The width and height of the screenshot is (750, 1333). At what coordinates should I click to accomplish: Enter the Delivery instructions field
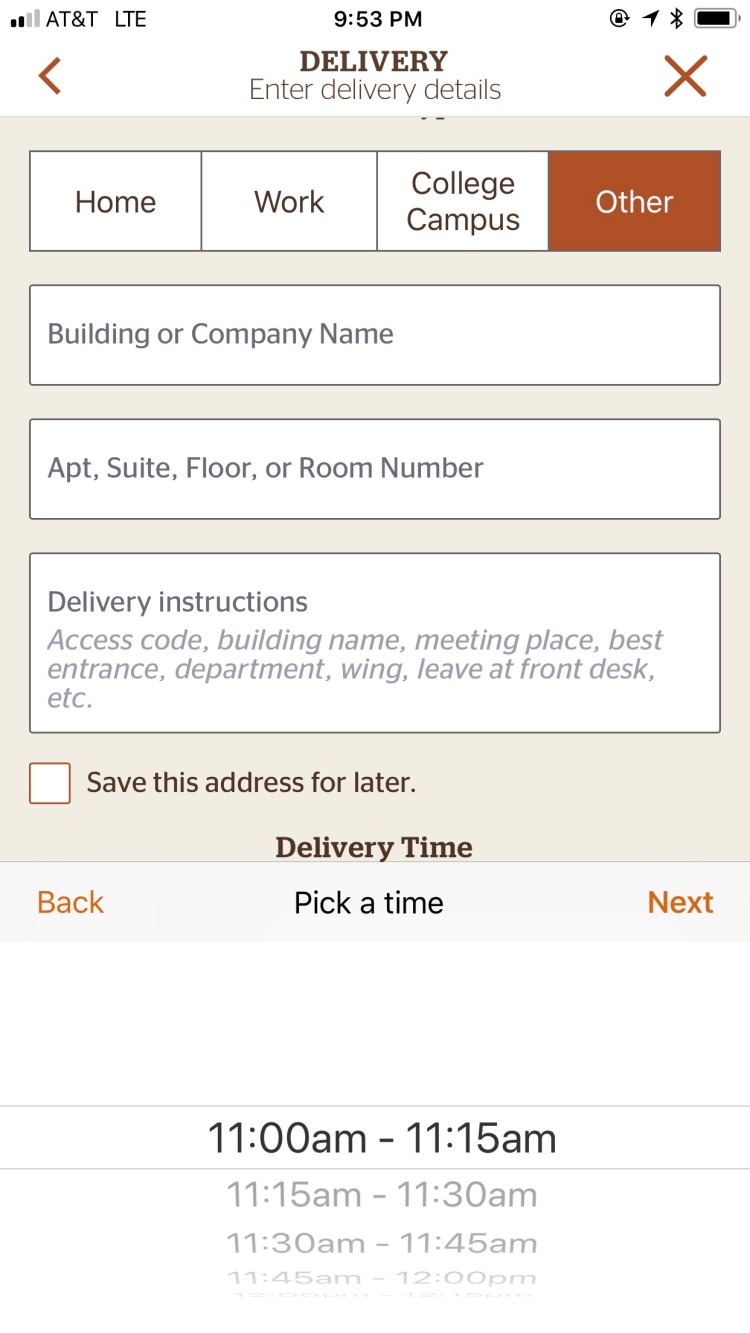tap(375, 643)
